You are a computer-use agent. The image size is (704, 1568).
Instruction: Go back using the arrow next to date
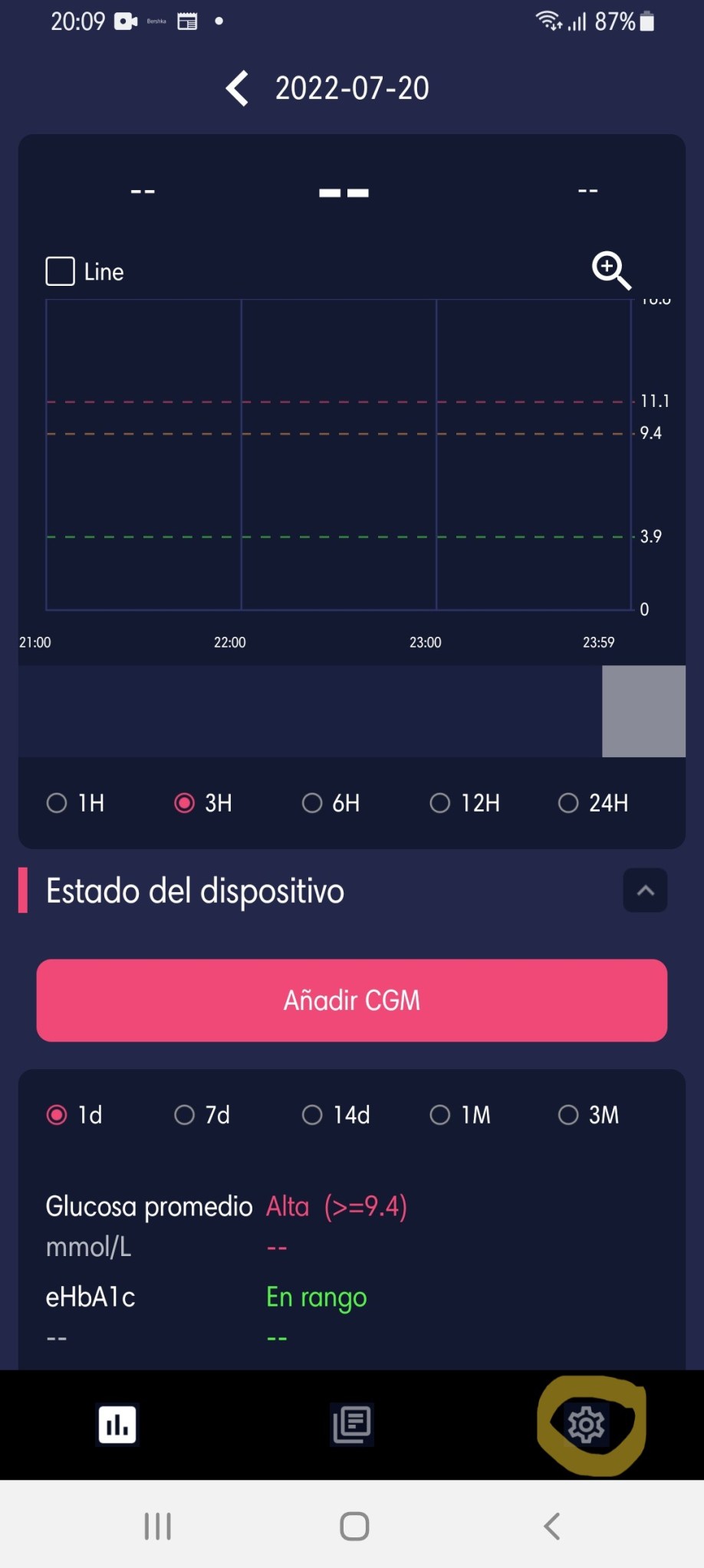[237, 88]
